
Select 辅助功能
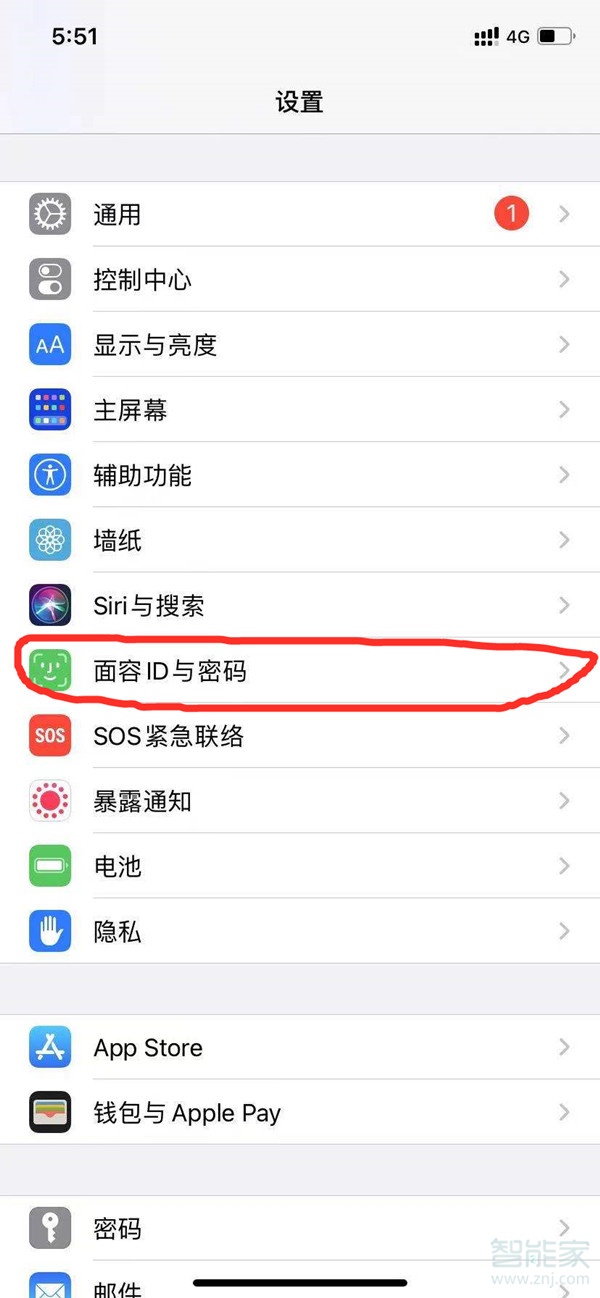(300, 475)
